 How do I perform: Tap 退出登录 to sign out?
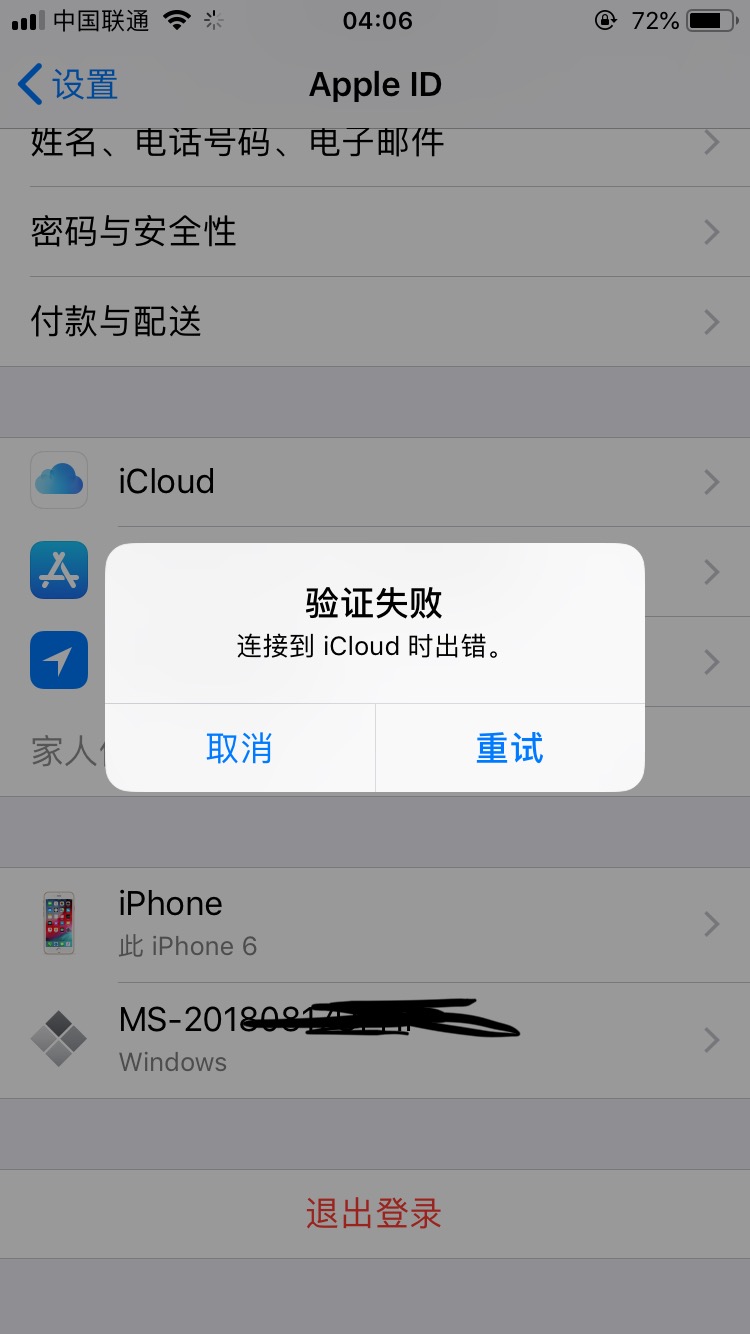[x=374, y=1214]
